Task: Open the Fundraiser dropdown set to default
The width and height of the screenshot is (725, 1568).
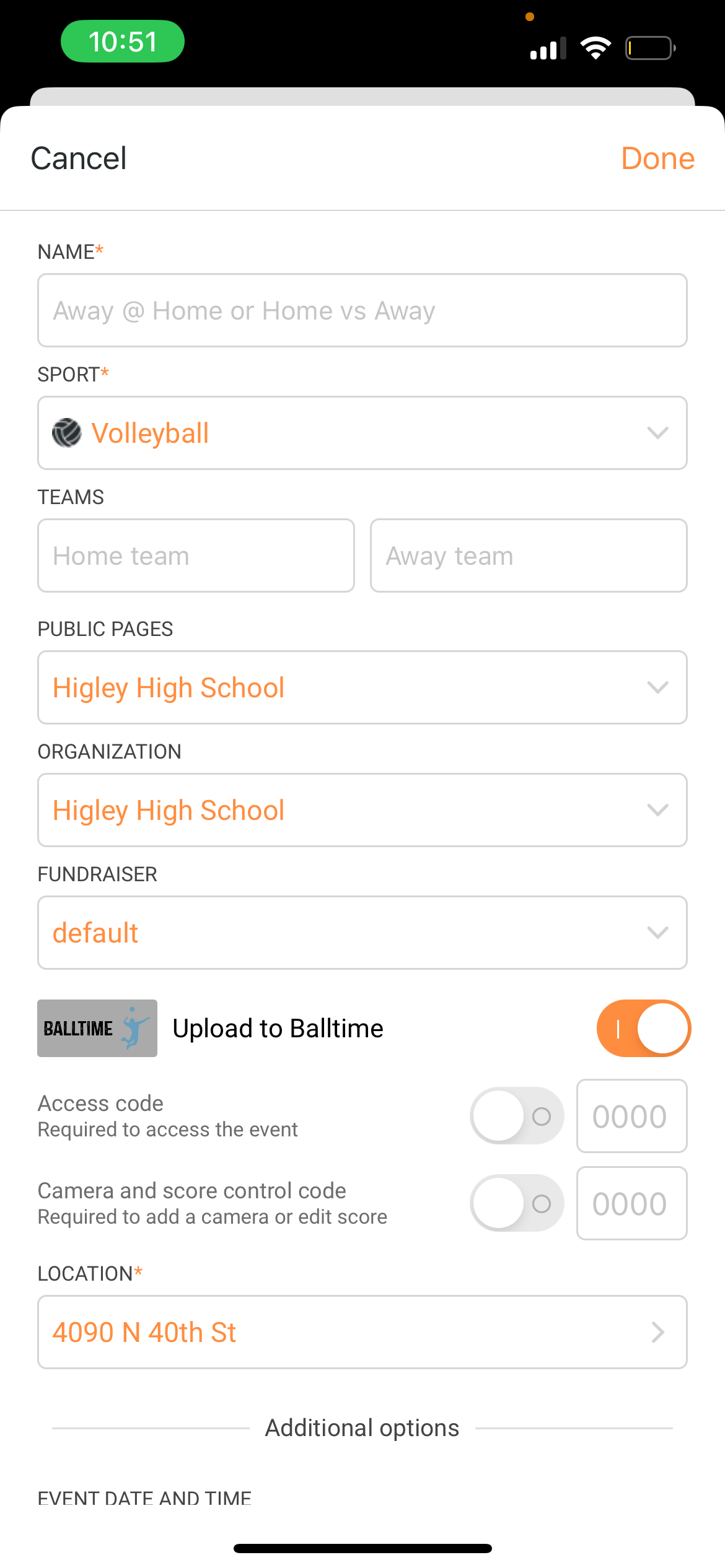Action: pos(362,933)
